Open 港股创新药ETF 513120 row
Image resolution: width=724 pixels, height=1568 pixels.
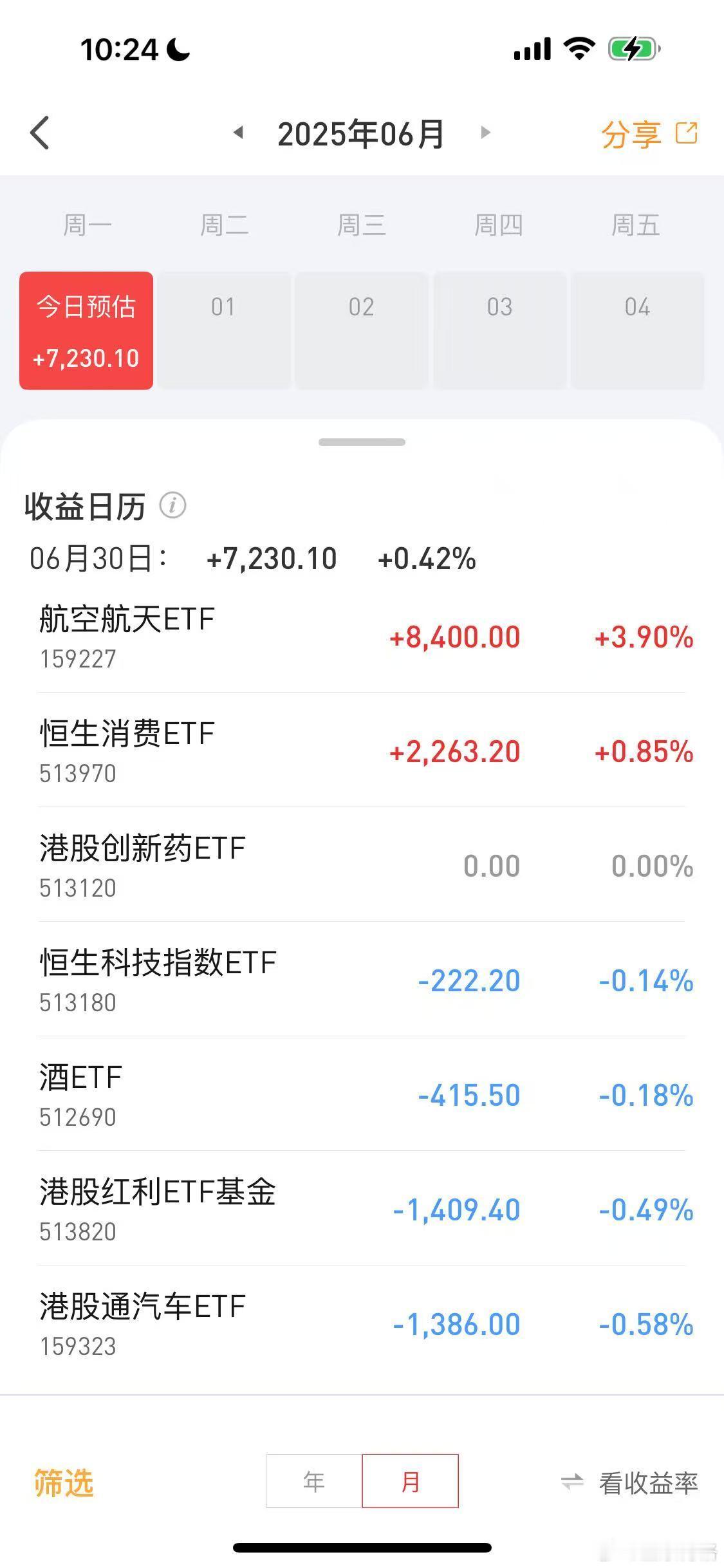[362, 865]
